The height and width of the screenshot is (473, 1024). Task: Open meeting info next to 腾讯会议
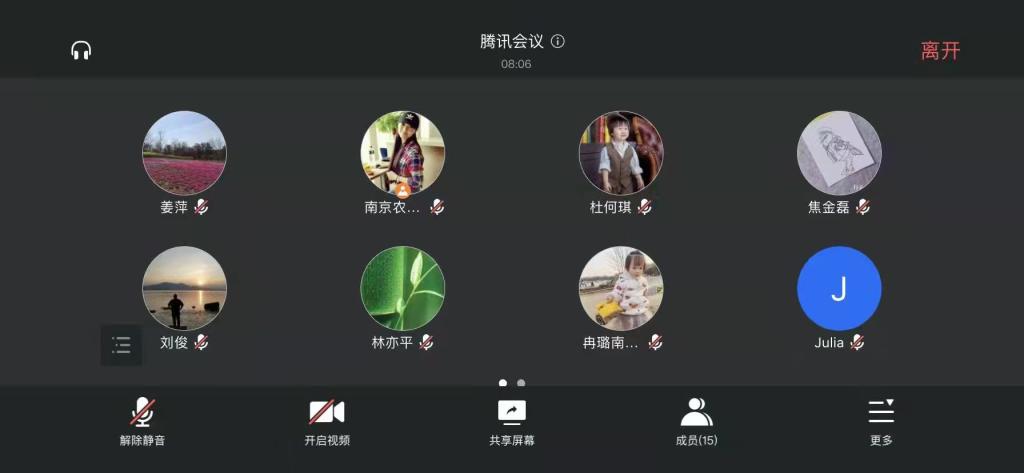click(558, 42)
